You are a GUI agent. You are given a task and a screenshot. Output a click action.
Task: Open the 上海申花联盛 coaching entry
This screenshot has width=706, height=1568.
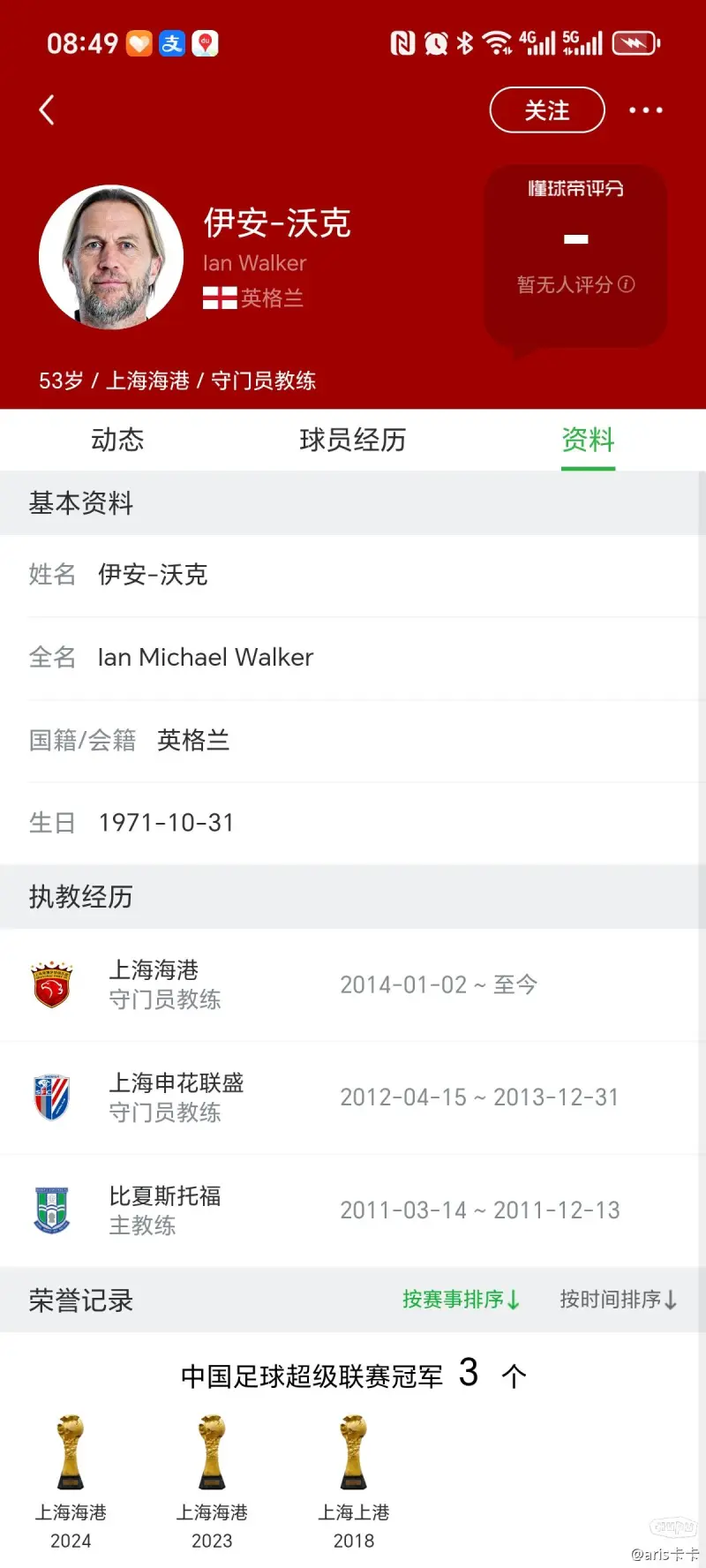353,1097
